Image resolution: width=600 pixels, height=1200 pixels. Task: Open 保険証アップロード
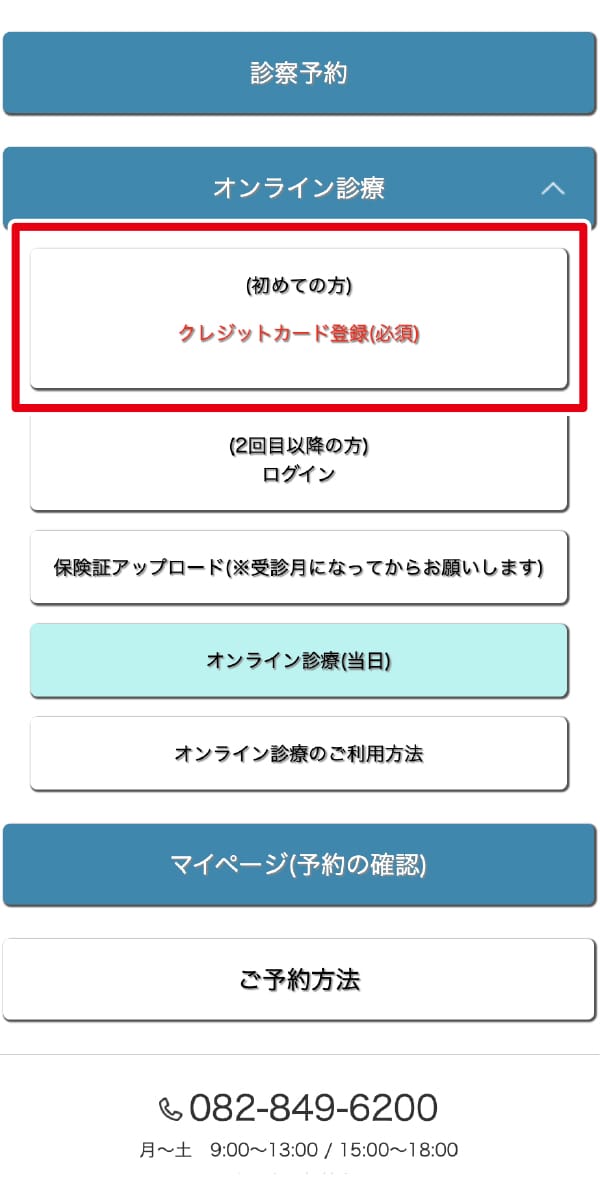pos(299,568)
